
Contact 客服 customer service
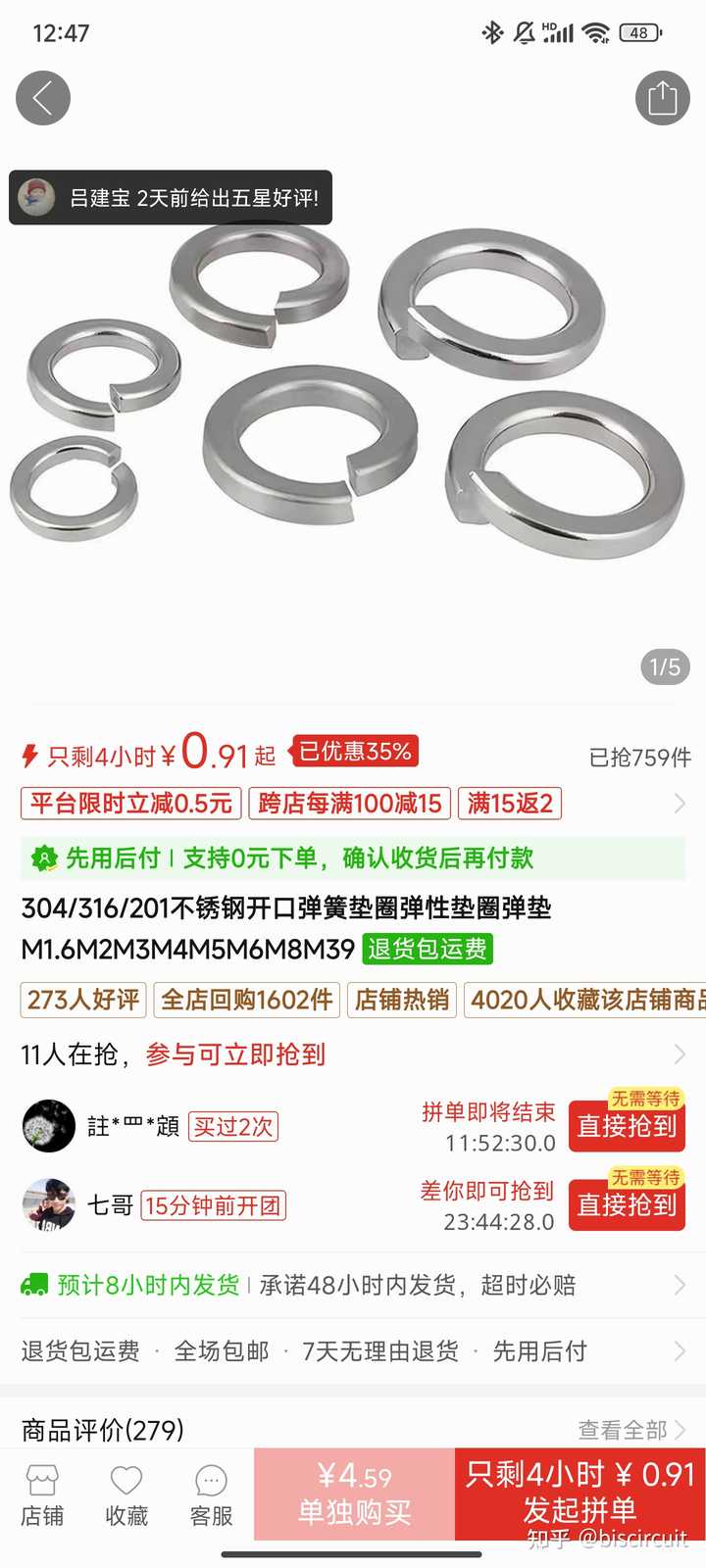coord(211,1496)
